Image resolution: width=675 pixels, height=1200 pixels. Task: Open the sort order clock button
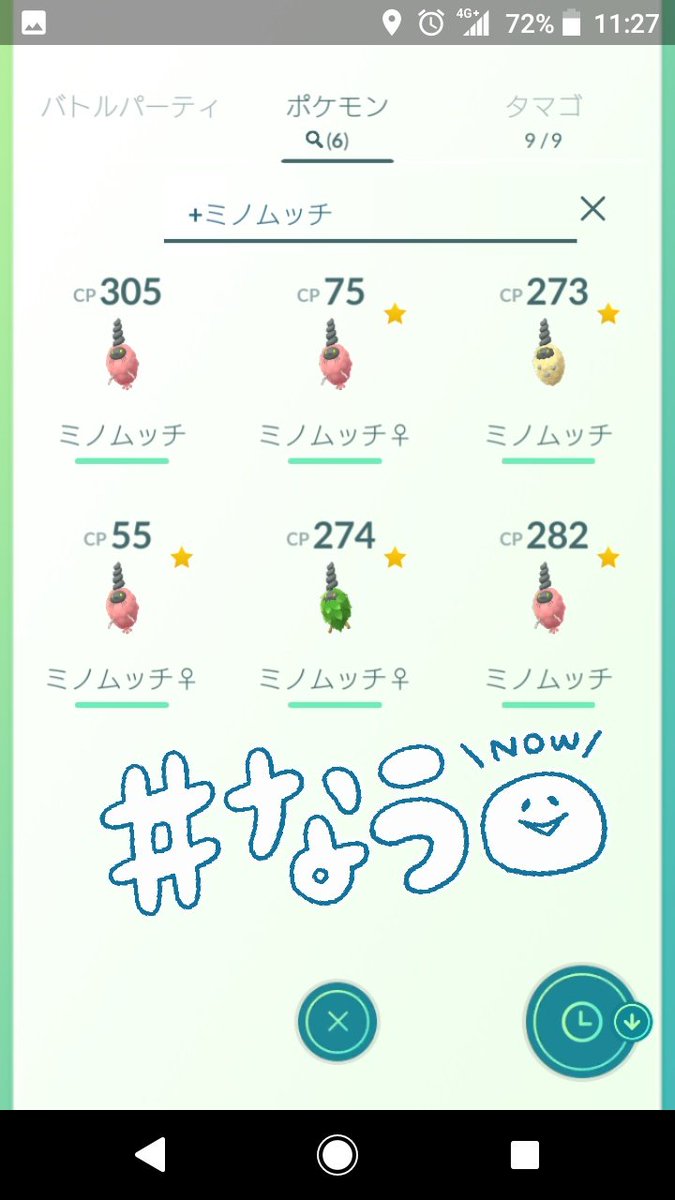coord(582,1021)
